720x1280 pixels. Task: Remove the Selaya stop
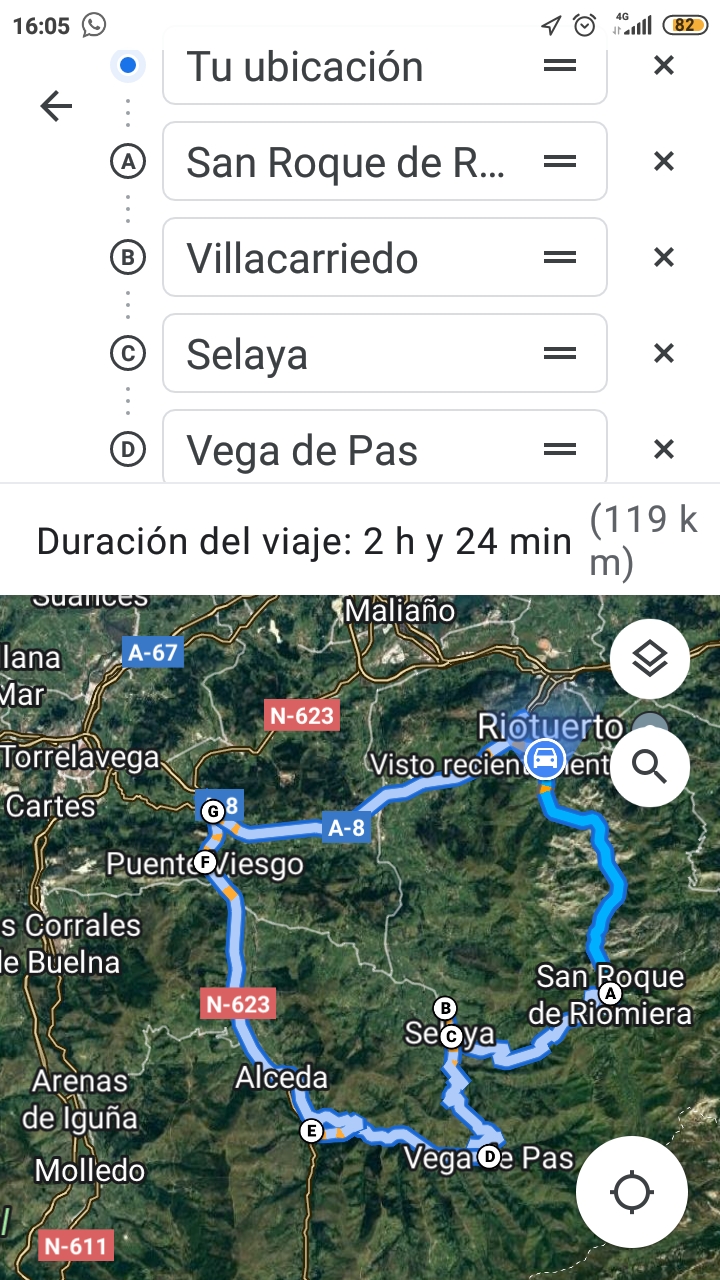(663, 354)
